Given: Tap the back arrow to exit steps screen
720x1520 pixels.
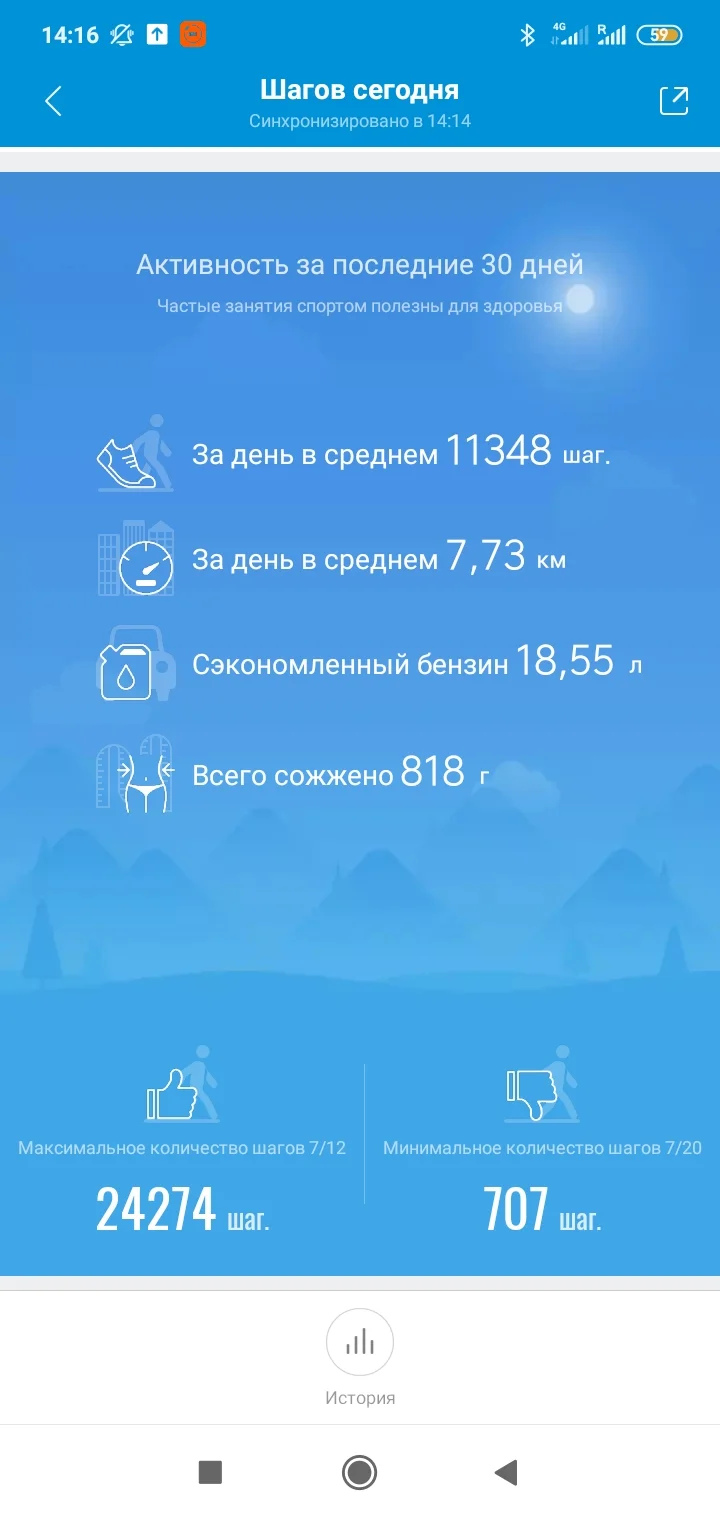Looking at the screenshot, I should coord(54,101).
